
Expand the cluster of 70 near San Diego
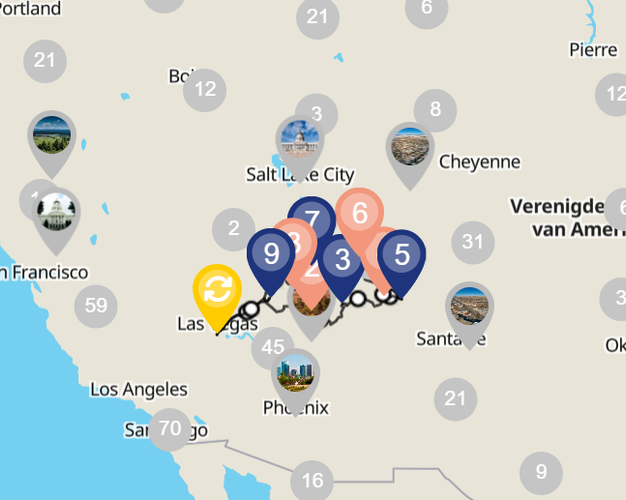pyautogui.click(x=170, y=429)
